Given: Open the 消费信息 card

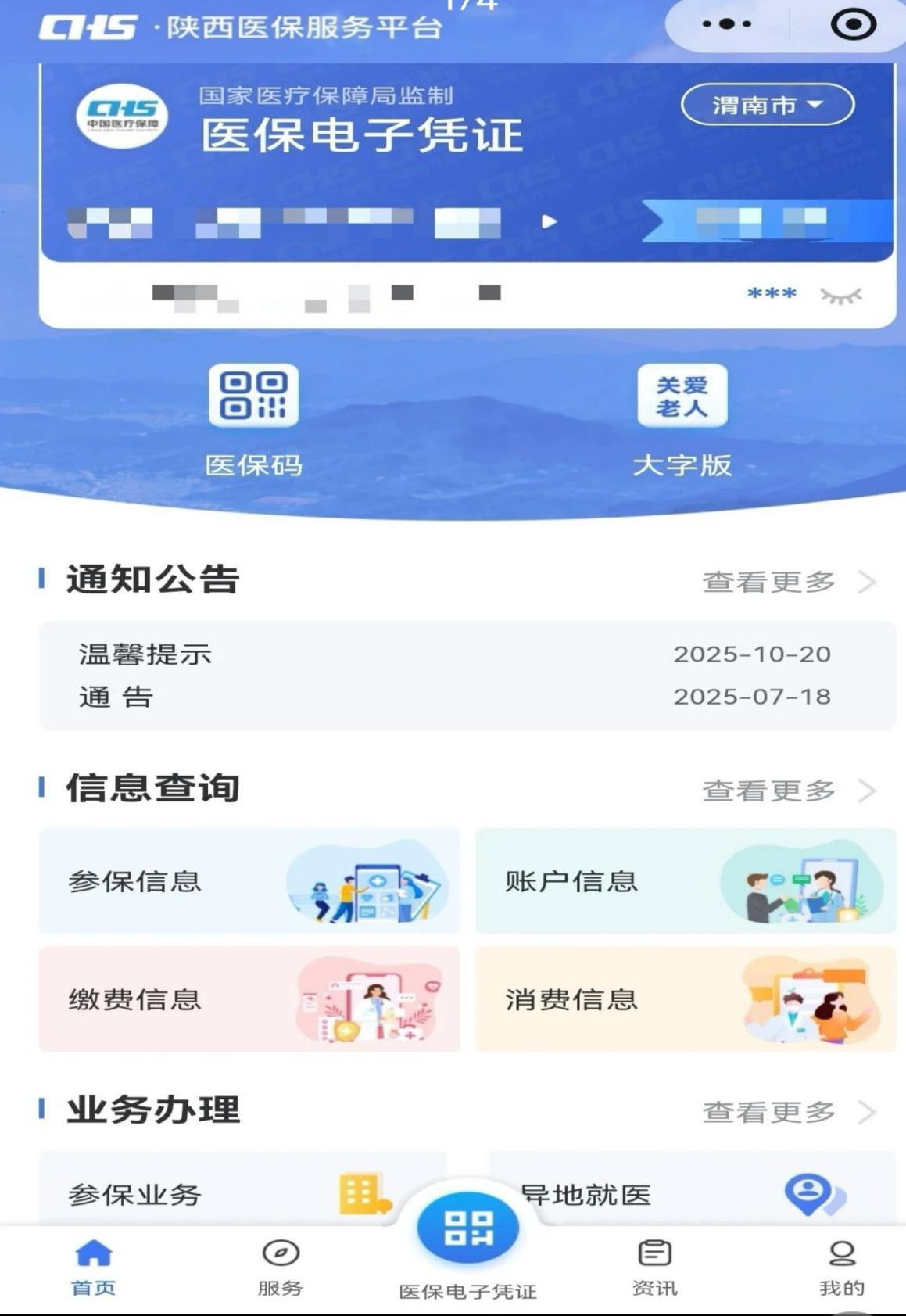Looking at the screenshot, I should pyautogui.click(x=686, y=999).
